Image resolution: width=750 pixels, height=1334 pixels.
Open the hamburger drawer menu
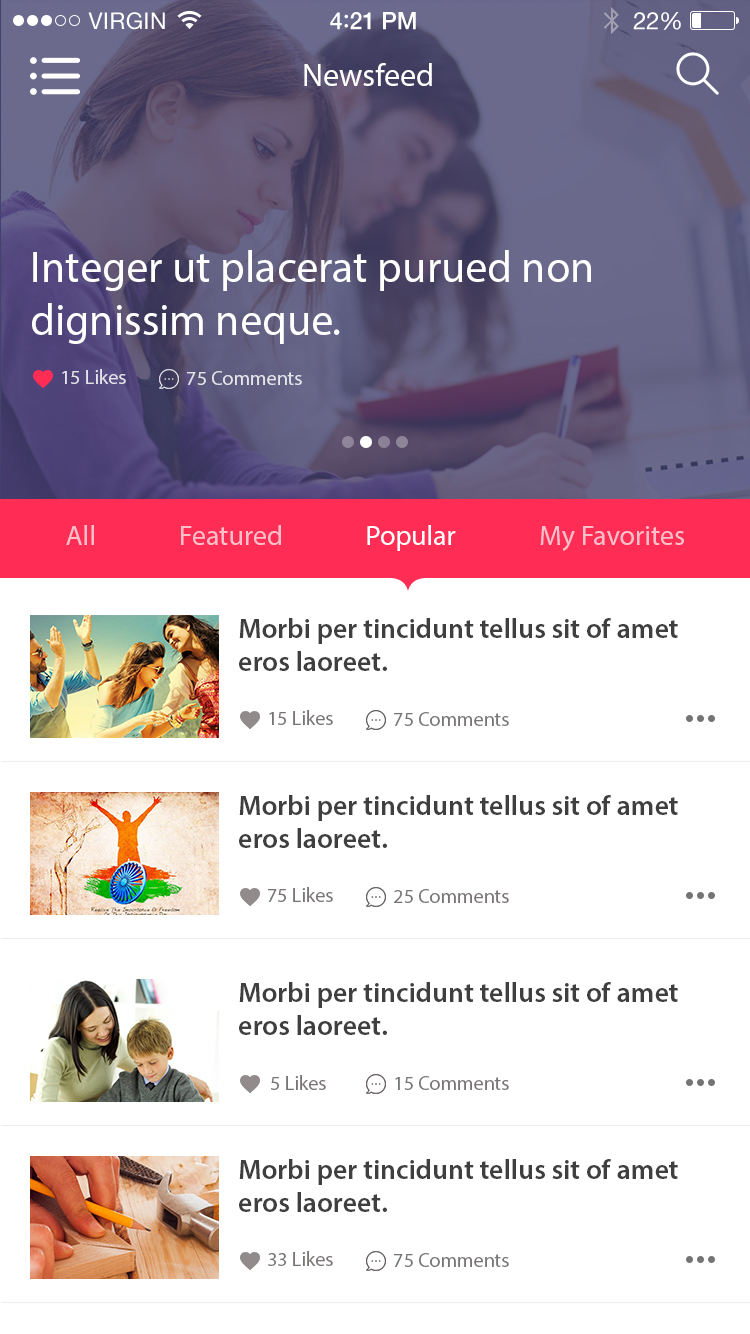pyautogui.click(x=55, y=76)
